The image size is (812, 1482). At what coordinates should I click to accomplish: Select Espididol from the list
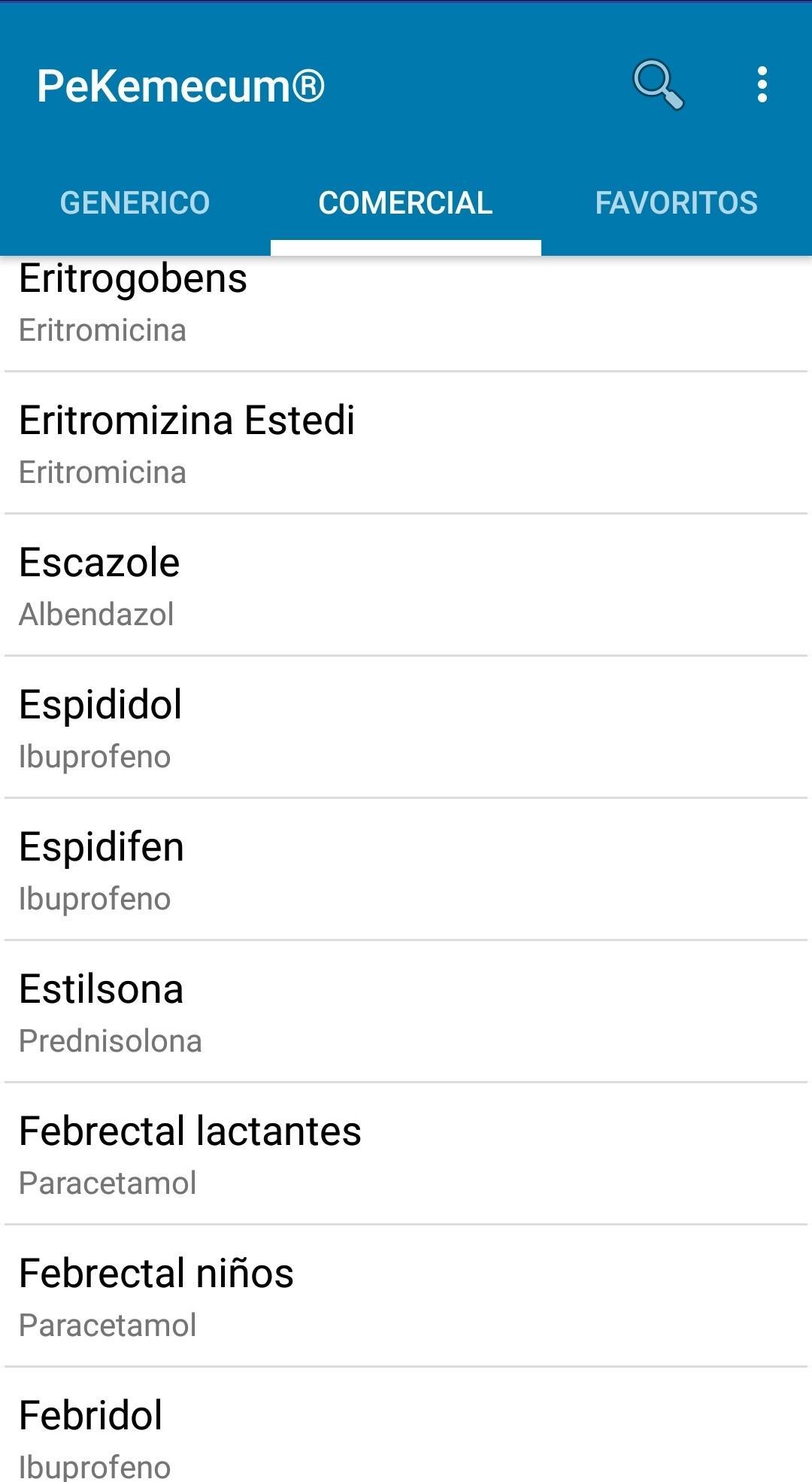[406, 728]
